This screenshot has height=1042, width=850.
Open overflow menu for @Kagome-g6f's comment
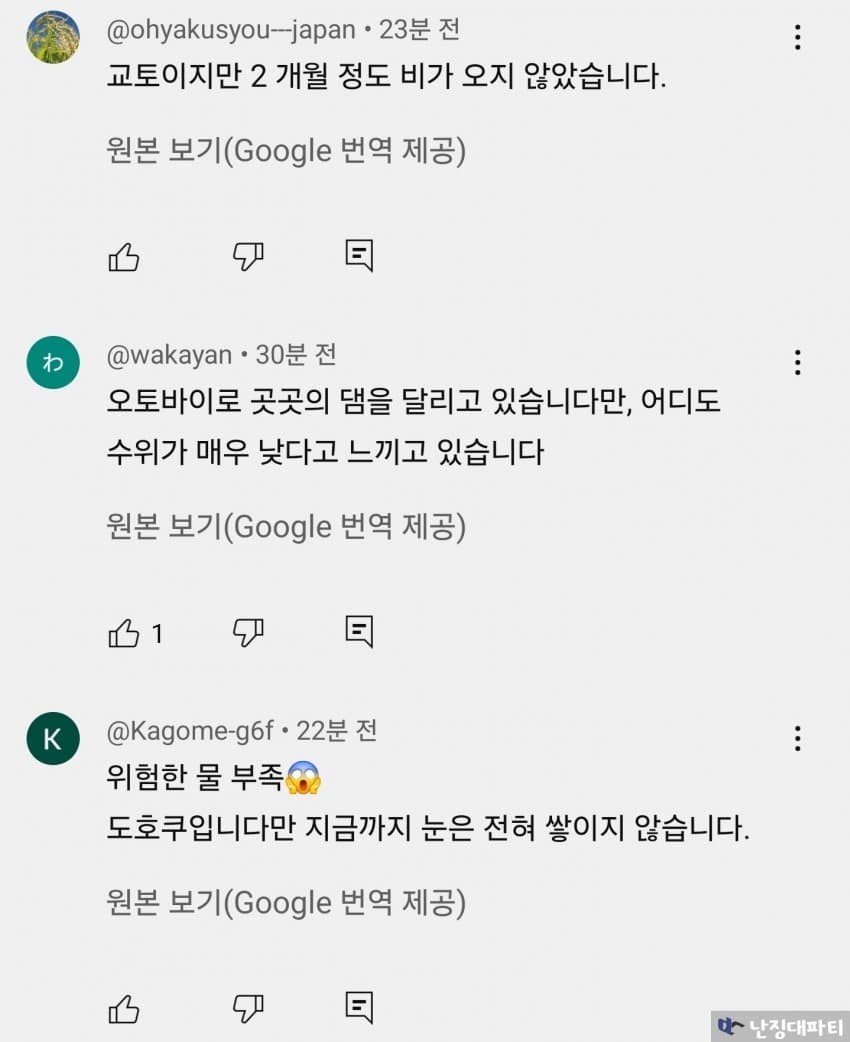tap(797, 739)
